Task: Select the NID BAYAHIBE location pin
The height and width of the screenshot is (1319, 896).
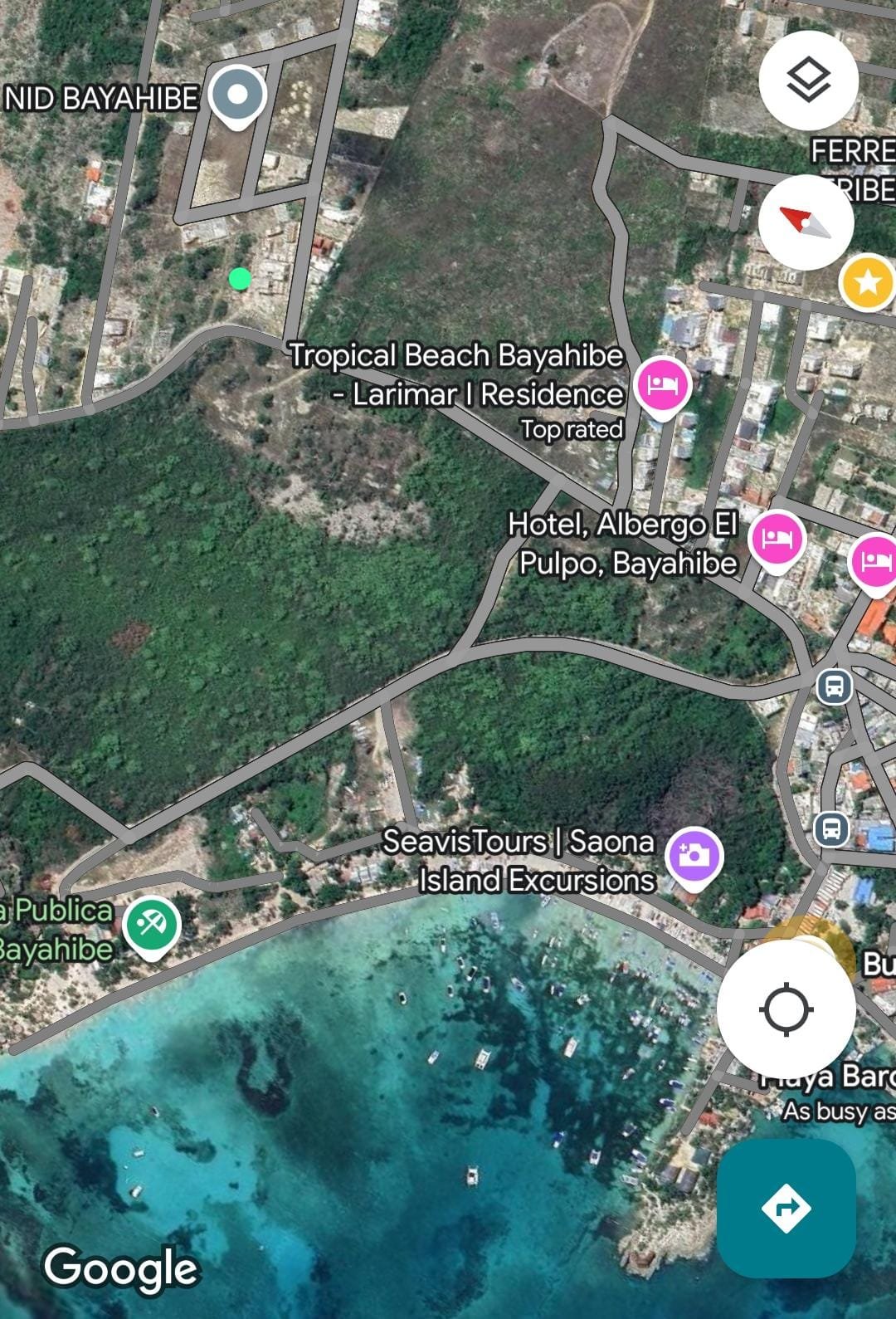Action: click(x=237, y=95)
